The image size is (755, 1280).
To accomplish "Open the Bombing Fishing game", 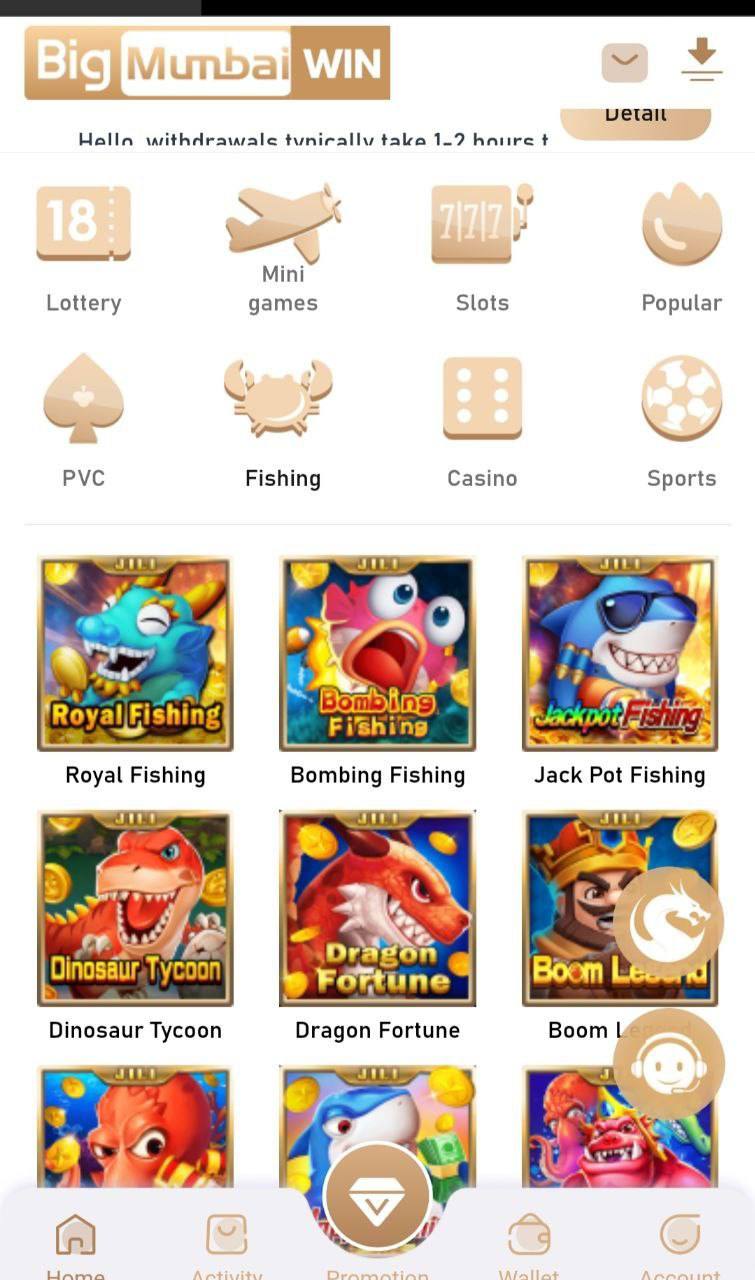I will [x=377, y=655].
